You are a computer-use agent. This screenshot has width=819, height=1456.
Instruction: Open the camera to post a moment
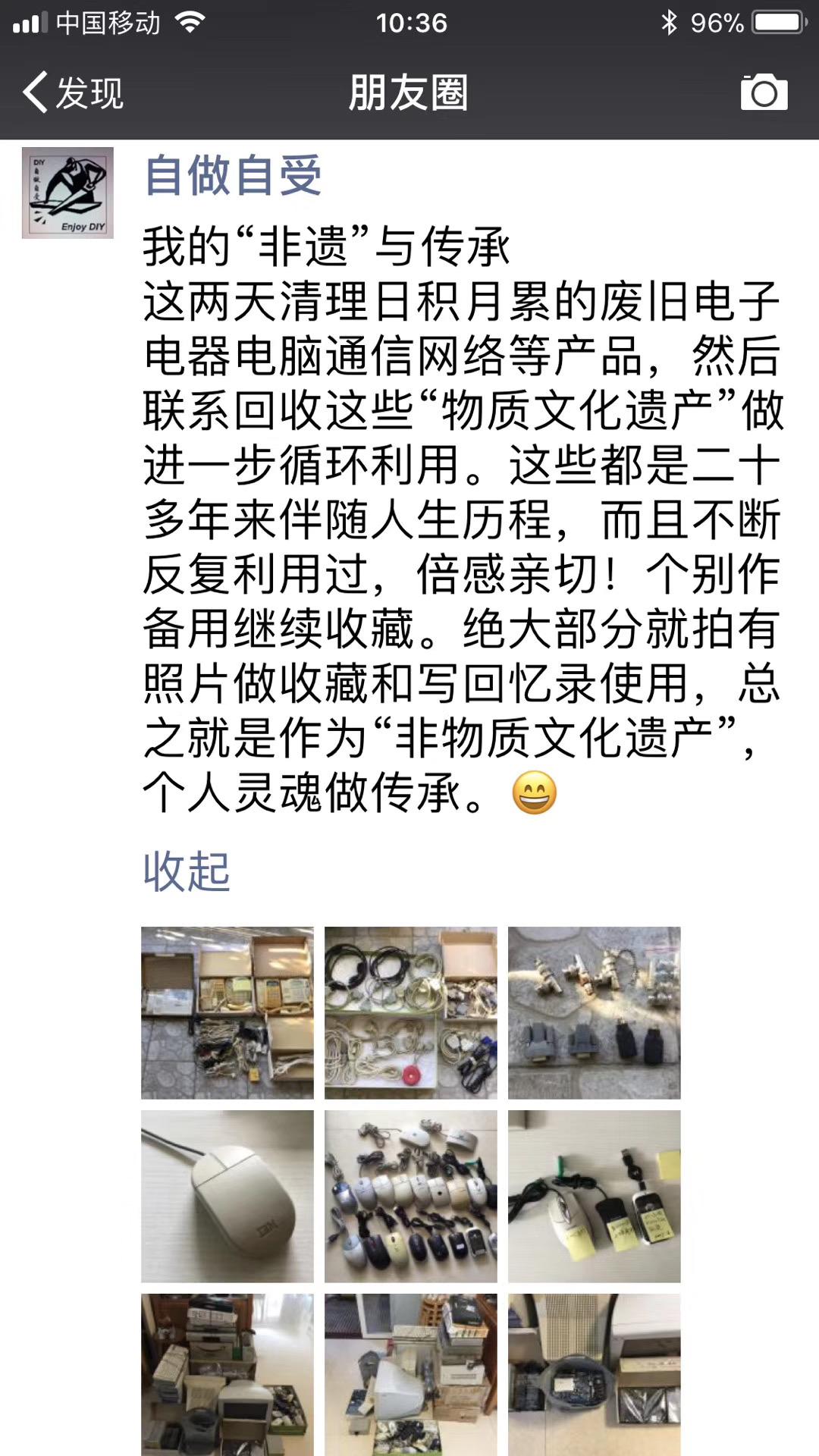pyautogui.click(x=764, y=93)
